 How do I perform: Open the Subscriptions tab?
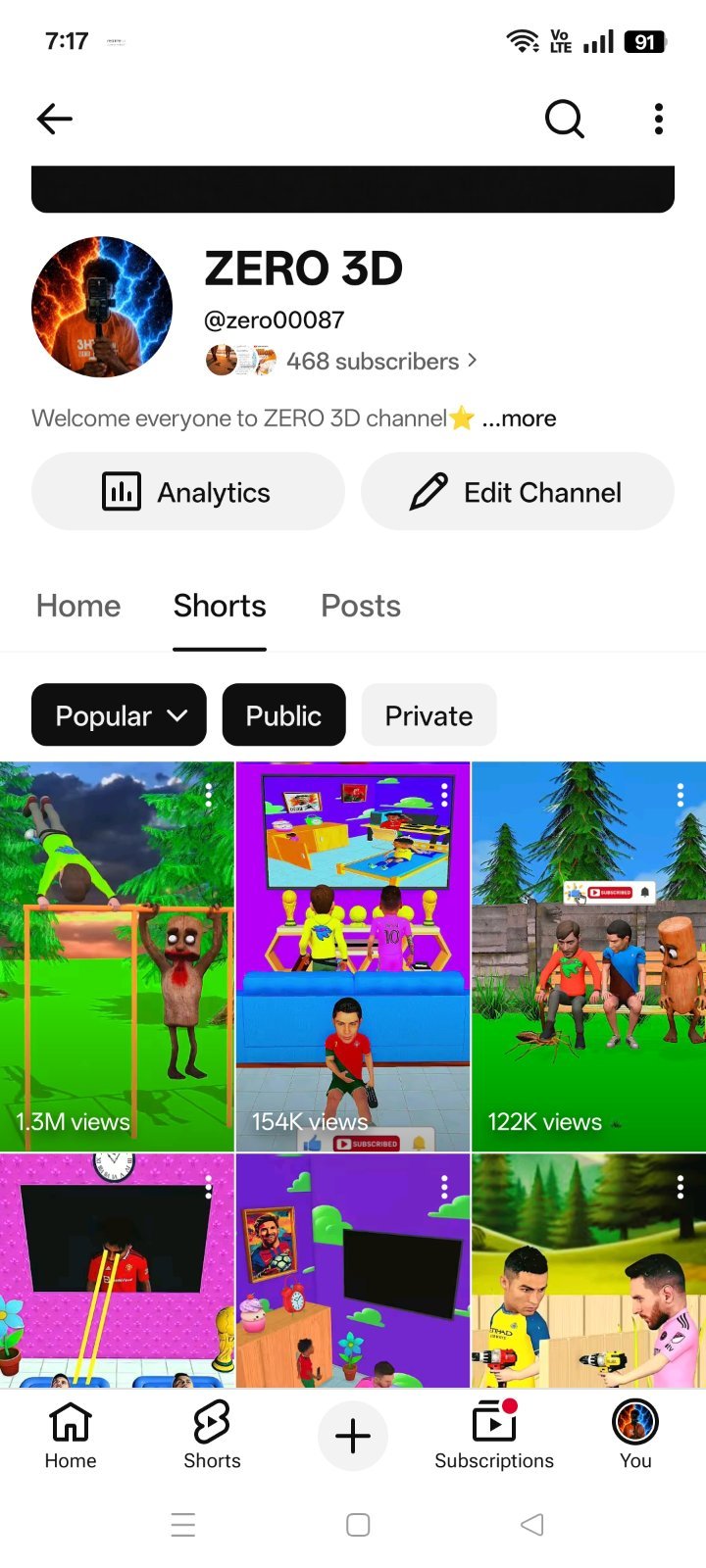(494, 1435)
